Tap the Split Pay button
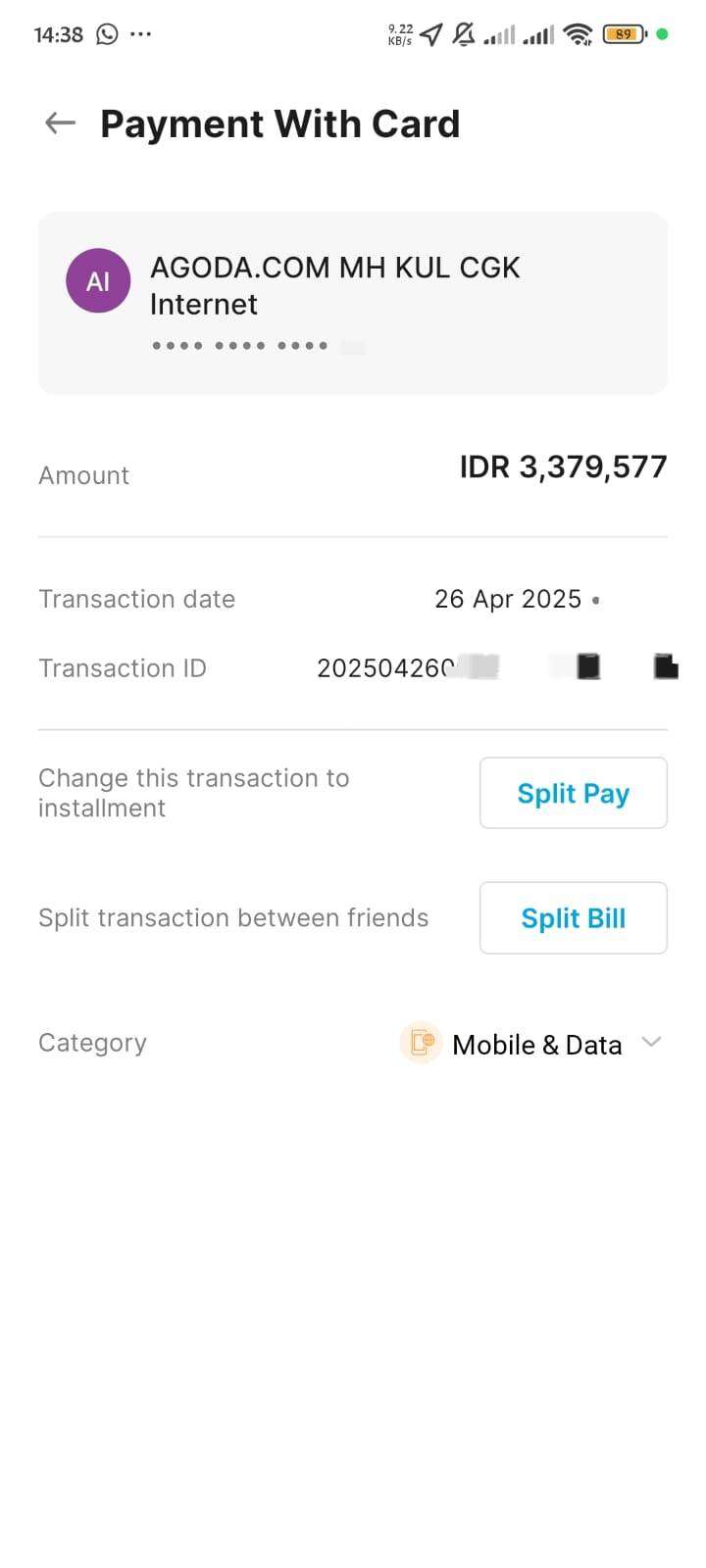The image size is (706, 1568). (x=573, y=793)
